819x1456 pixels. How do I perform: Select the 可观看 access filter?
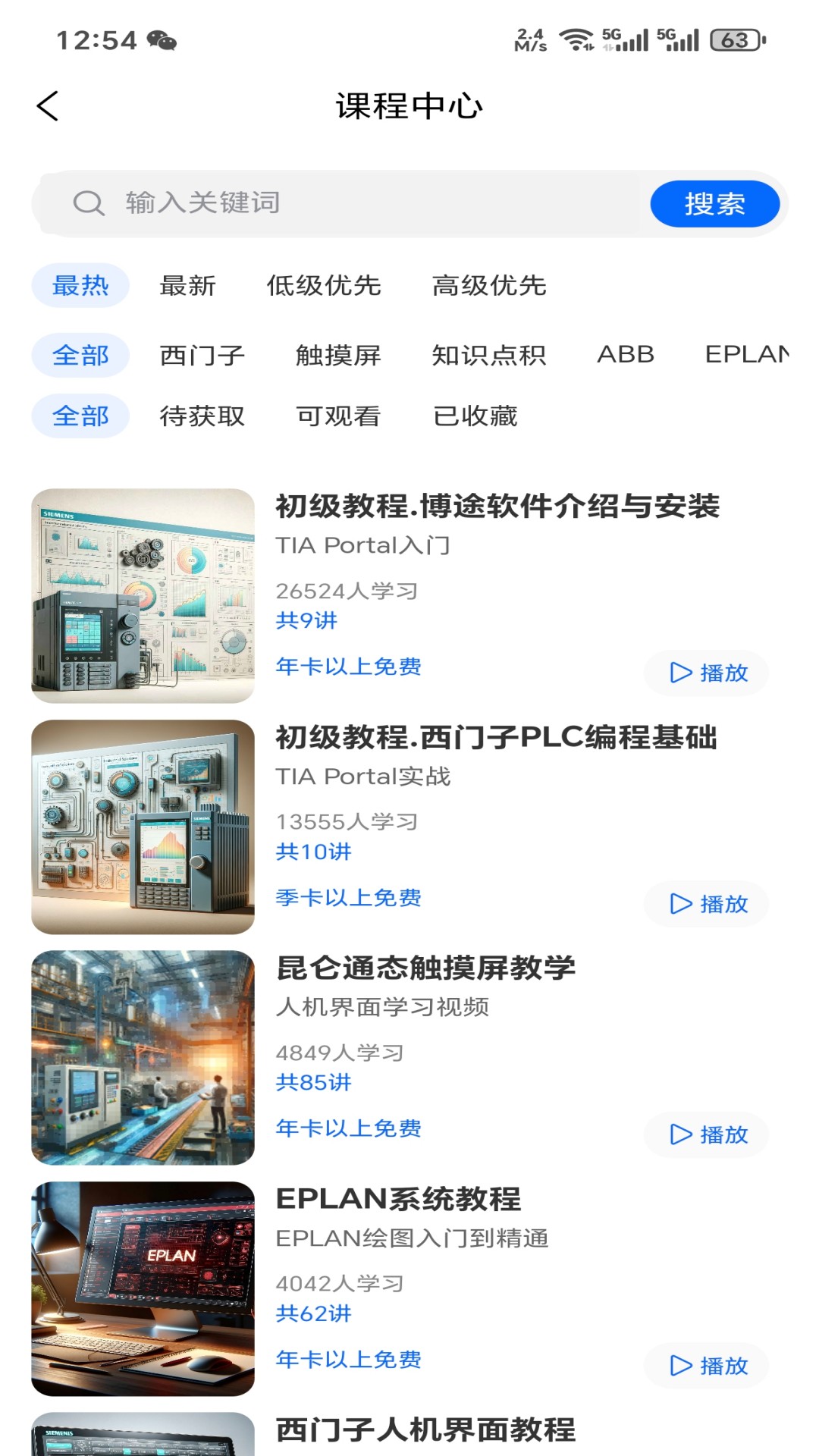339,416
